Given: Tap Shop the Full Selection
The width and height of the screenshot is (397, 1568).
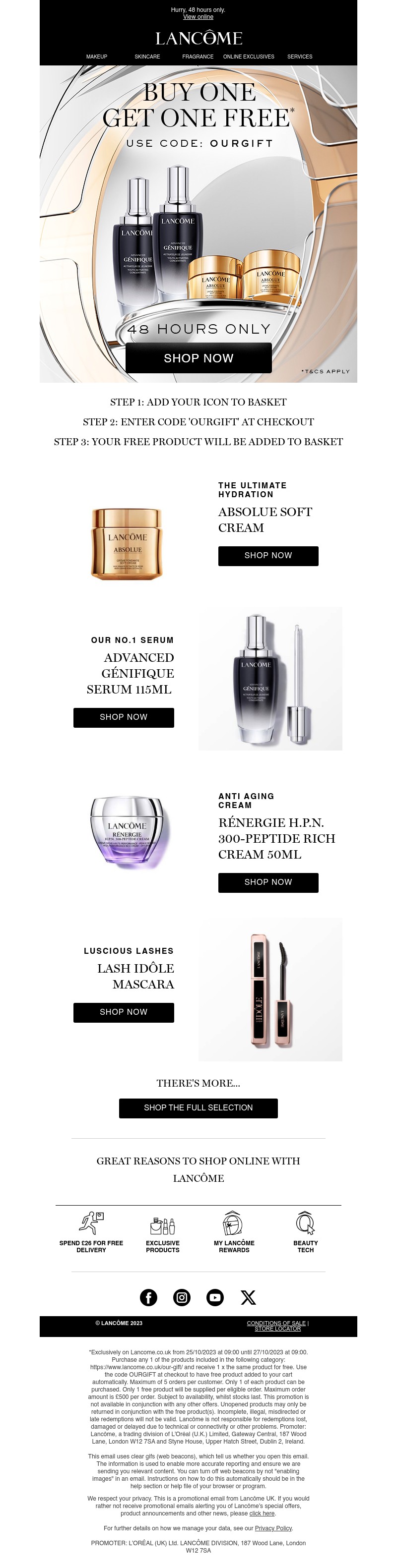Looking at the screenshot, I should tap(198, 1108).
